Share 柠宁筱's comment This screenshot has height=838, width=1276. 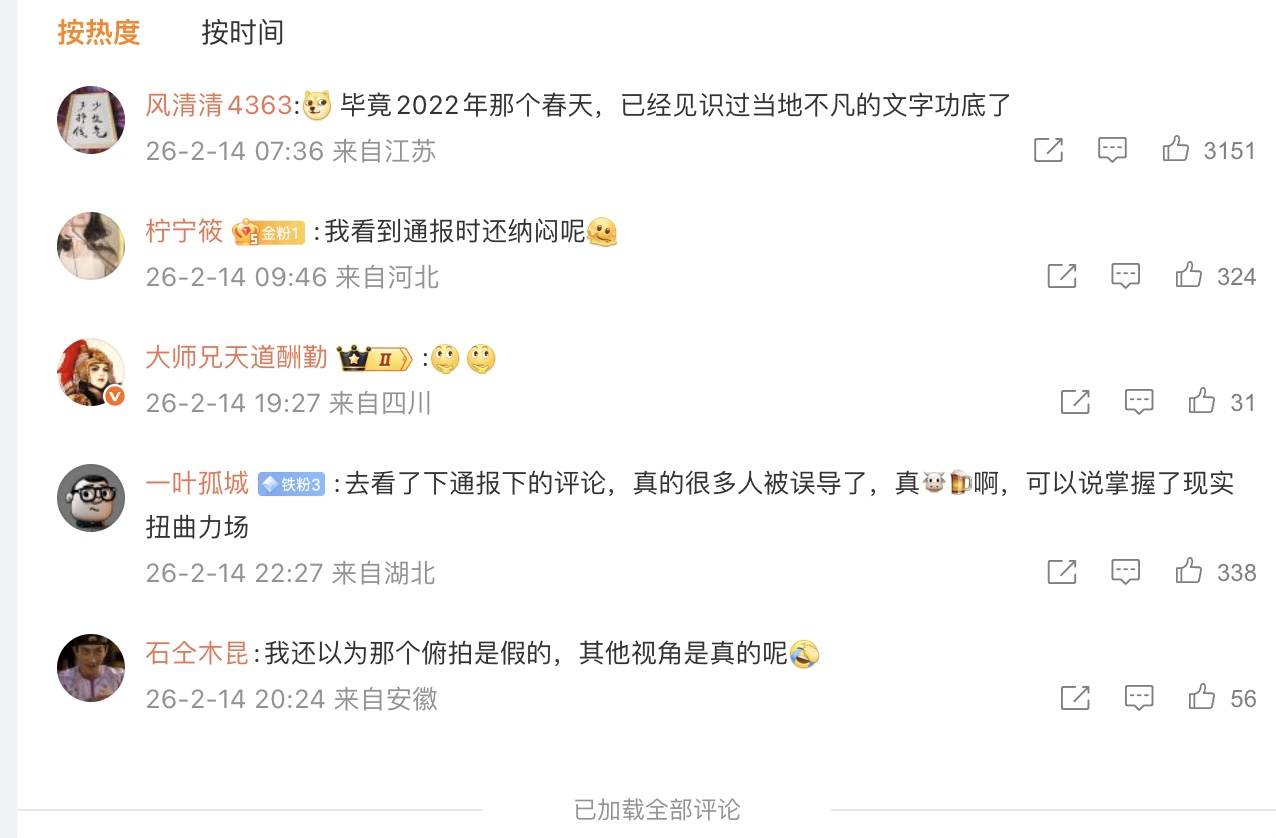pos(1061,276)
